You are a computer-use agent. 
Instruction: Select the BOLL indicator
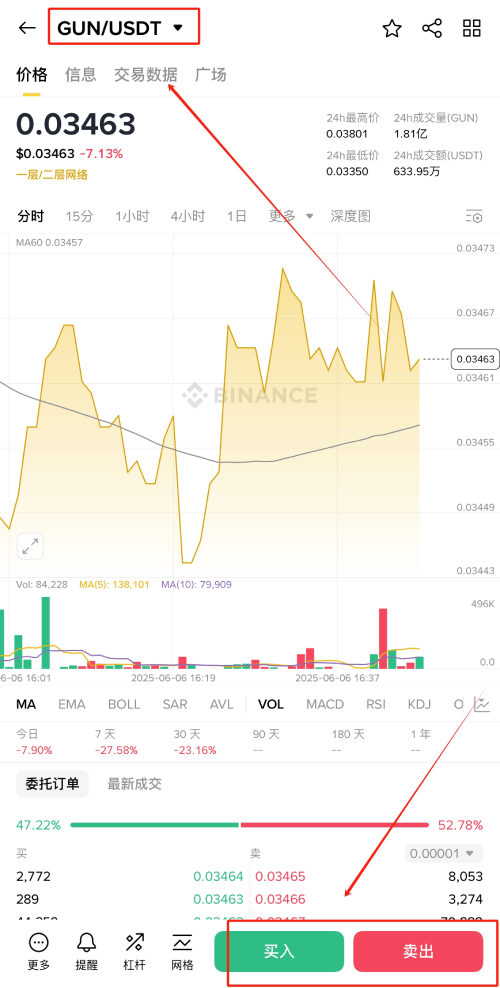124,704
